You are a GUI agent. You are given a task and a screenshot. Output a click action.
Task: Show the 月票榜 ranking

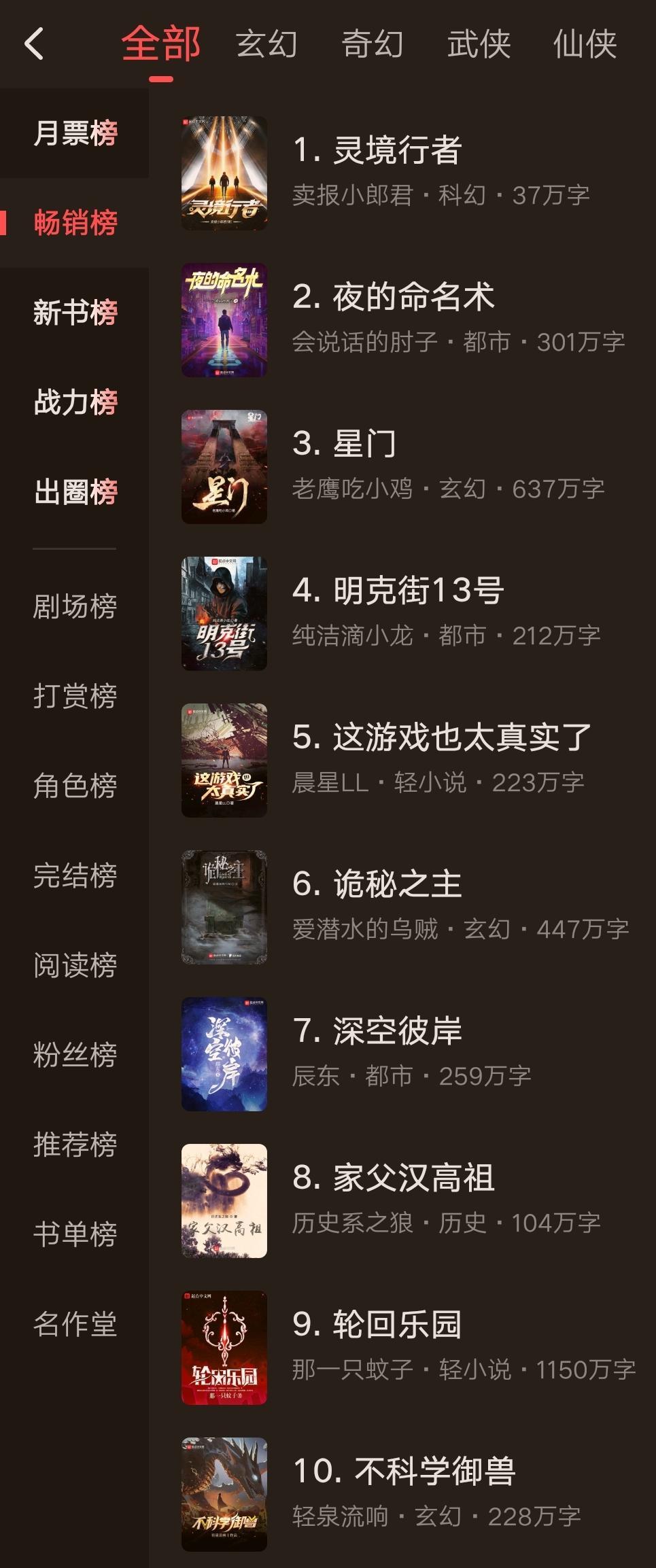point(75,133)
